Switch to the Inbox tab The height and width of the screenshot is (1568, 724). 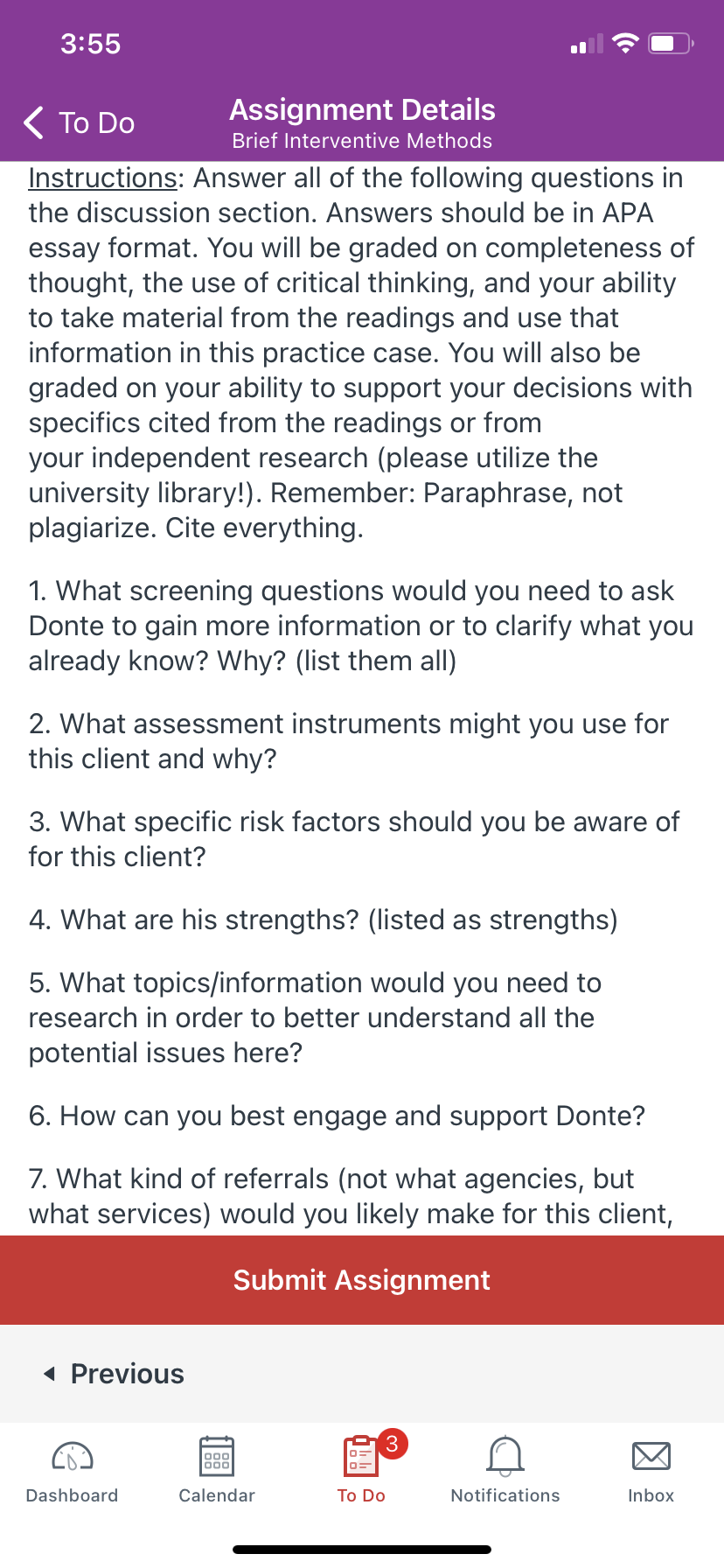click(651, 1471)
